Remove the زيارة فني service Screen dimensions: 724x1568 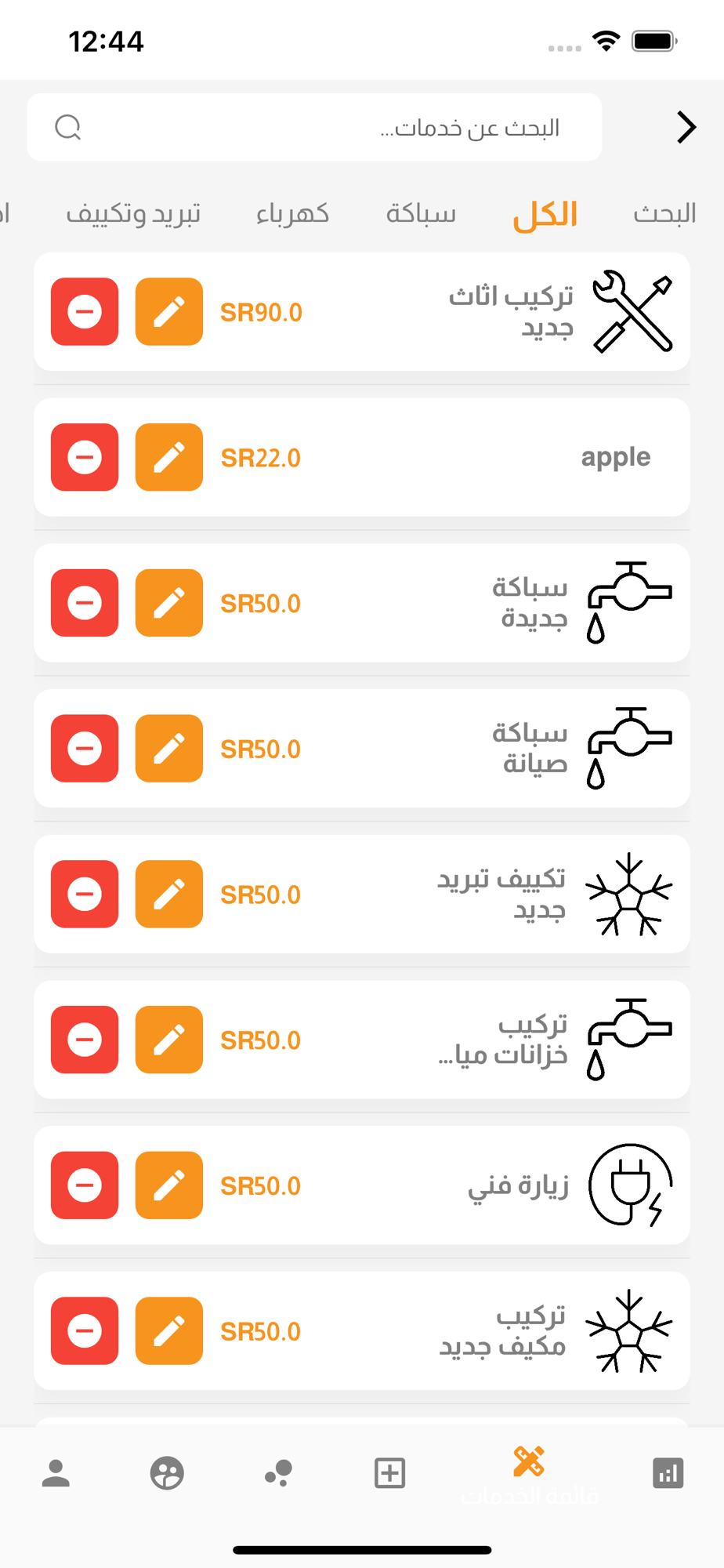click(85, 1185)
